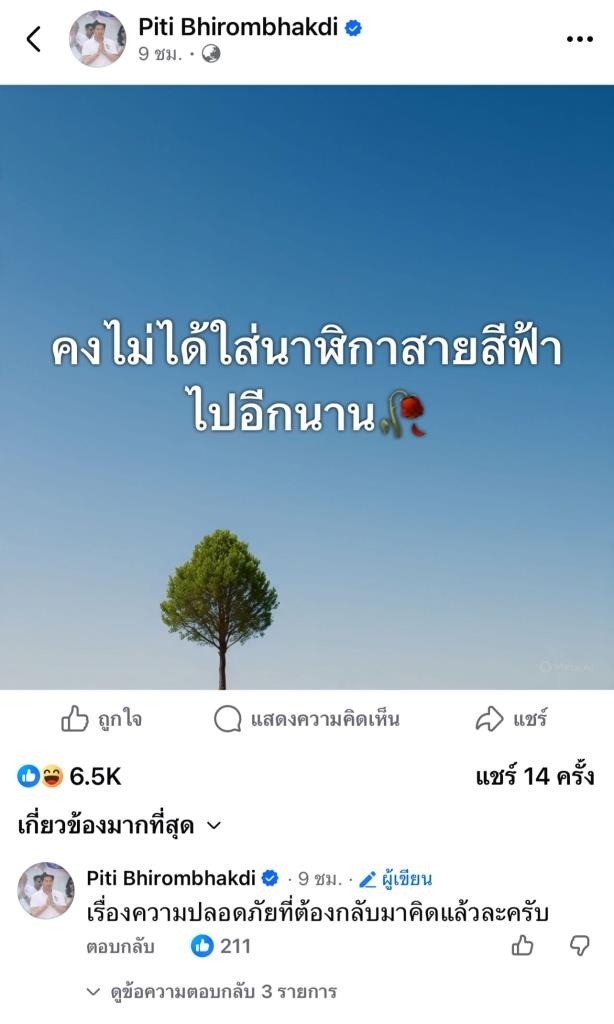Screen dimensions: 614x1024
Task: Expand ดูข้อความตอบกลับ 3 รายการ replies
Action: (211, 992)
